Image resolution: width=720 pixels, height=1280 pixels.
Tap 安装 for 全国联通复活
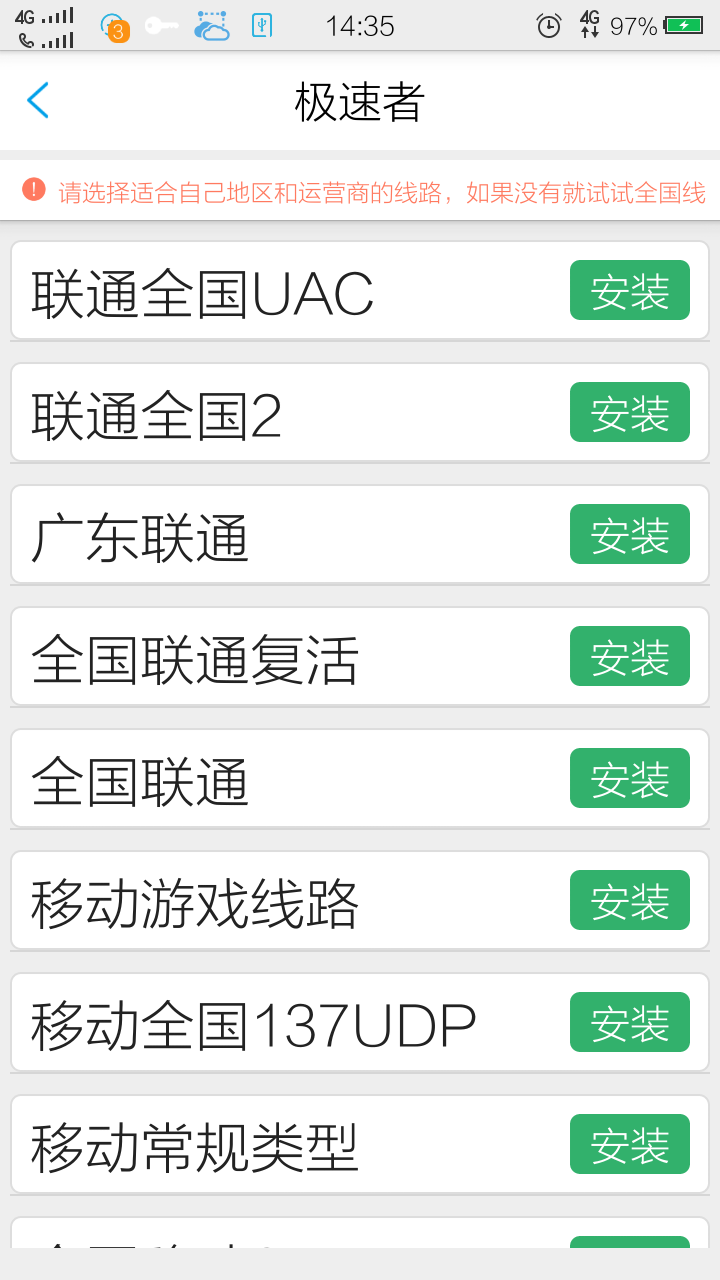[x=629, y=656]
